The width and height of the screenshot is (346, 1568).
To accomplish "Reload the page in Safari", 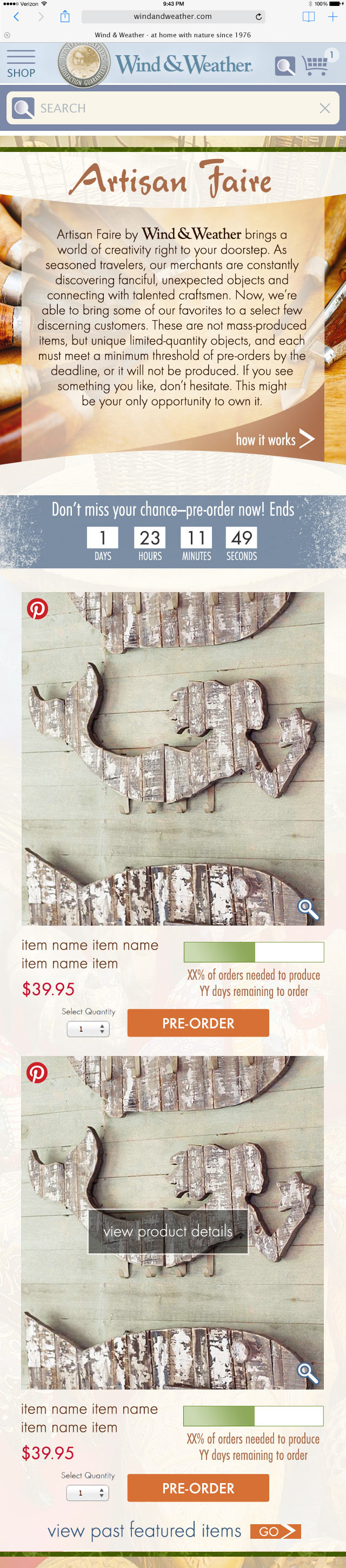I will 259,16.
